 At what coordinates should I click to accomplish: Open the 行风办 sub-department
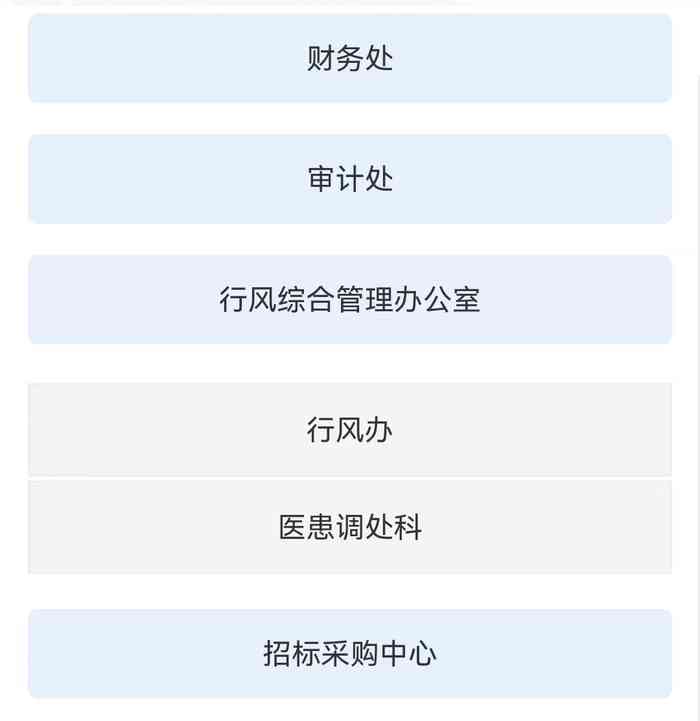(x=350, y=430)
